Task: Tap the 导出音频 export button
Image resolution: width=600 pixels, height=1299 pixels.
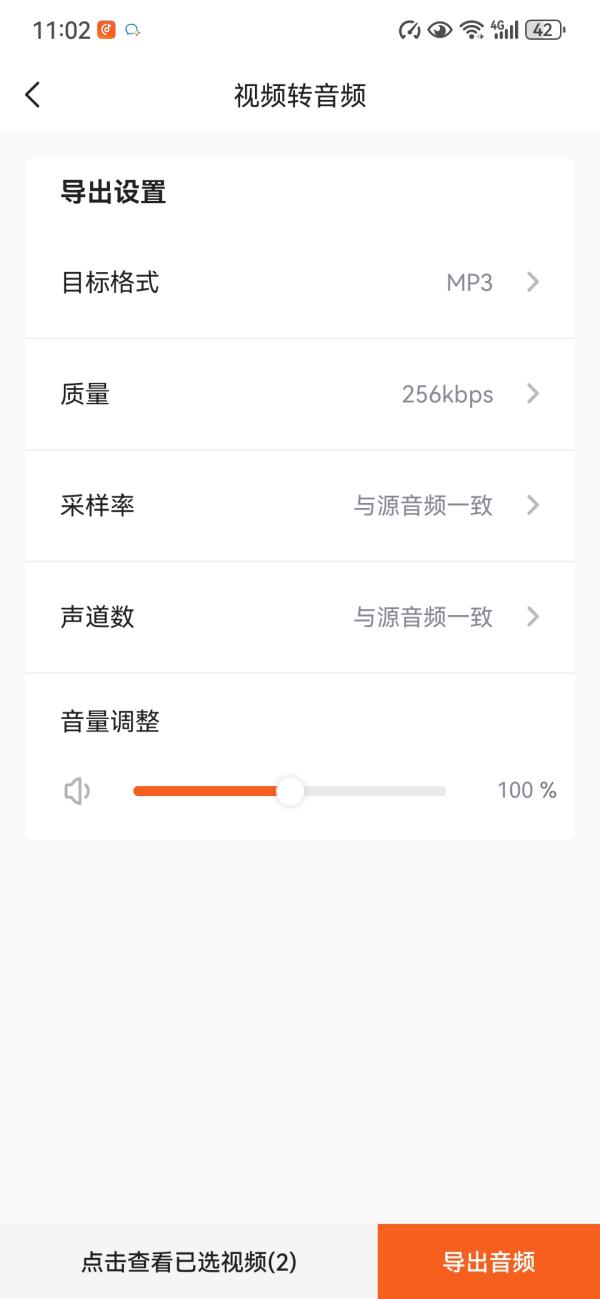Action: [489, 1262]
